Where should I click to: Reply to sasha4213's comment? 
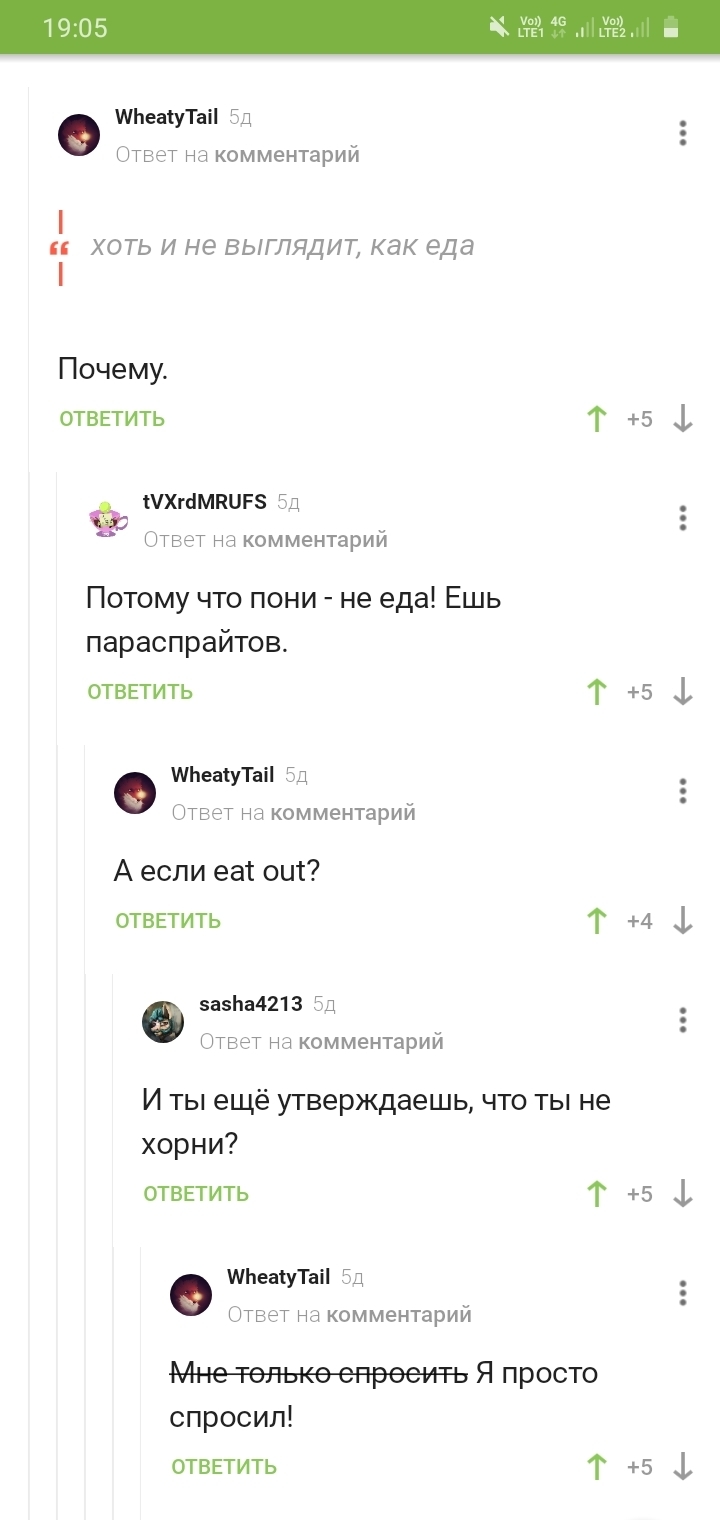(196, 1194)
